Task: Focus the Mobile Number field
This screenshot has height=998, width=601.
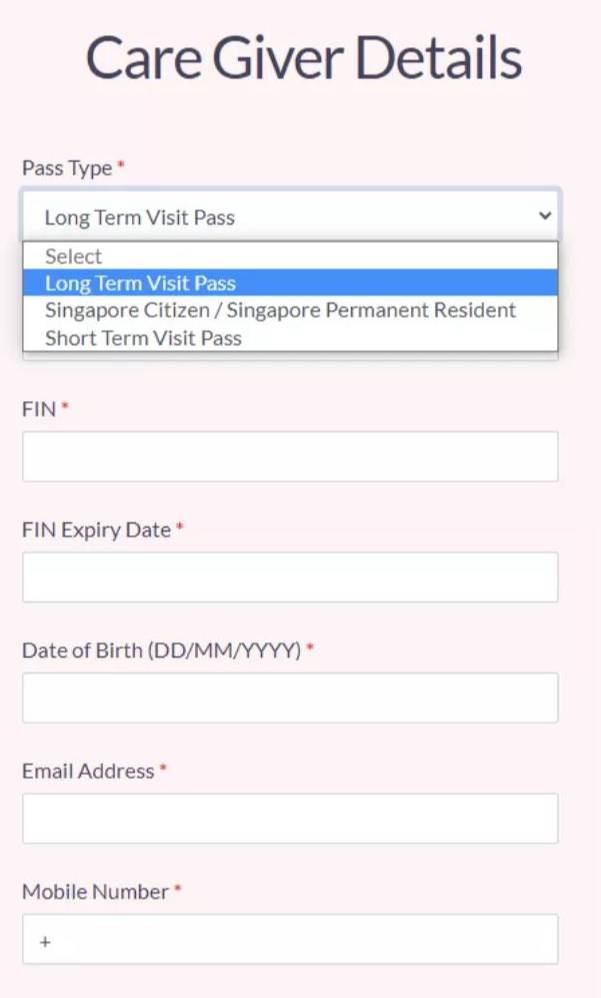Action: pos(300,939)
